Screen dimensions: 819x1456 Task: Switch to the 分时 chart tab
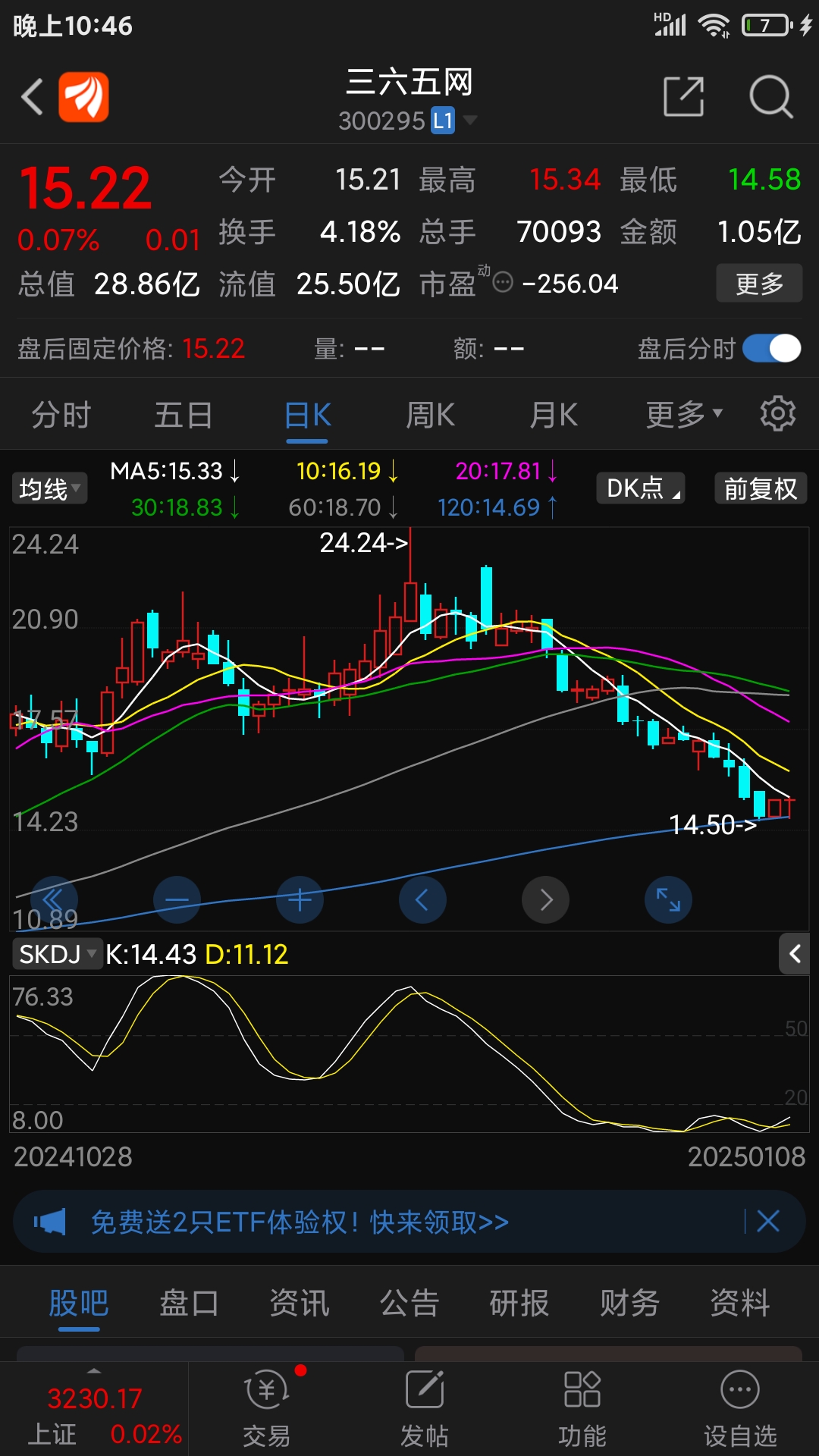(x=61, y=416)
